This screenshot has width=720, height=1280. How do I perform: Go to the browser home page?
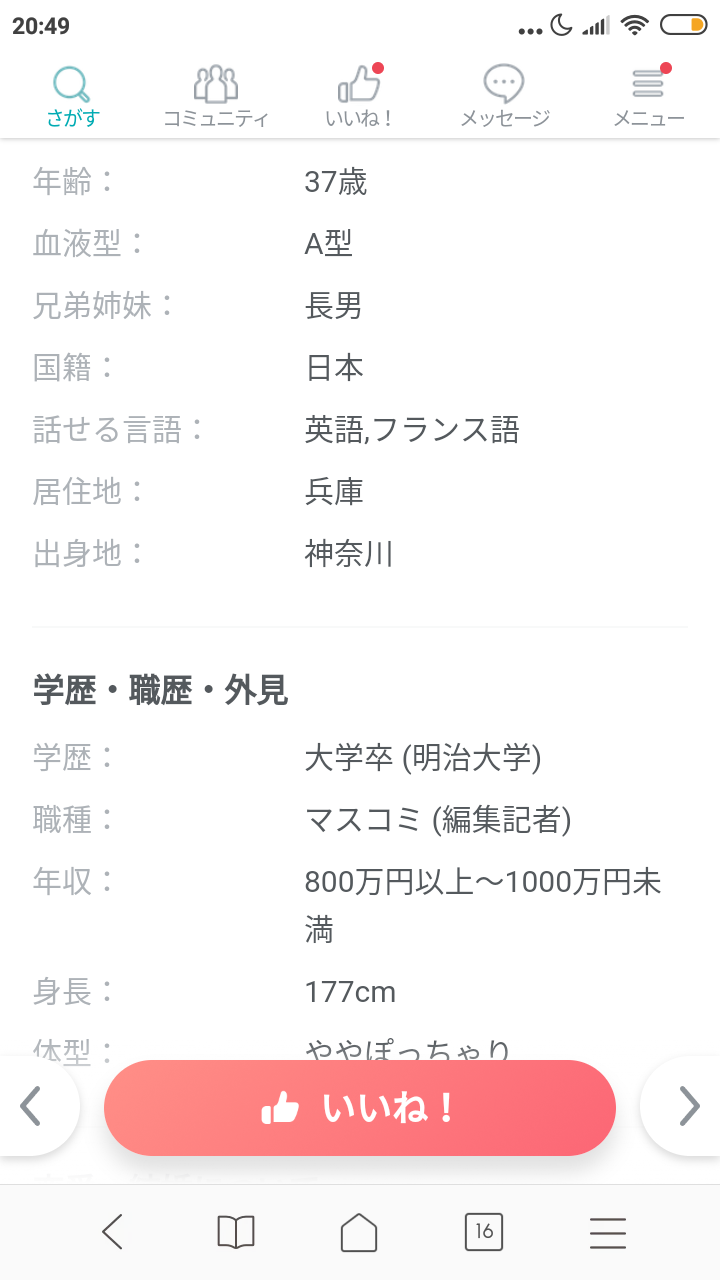360,1232
